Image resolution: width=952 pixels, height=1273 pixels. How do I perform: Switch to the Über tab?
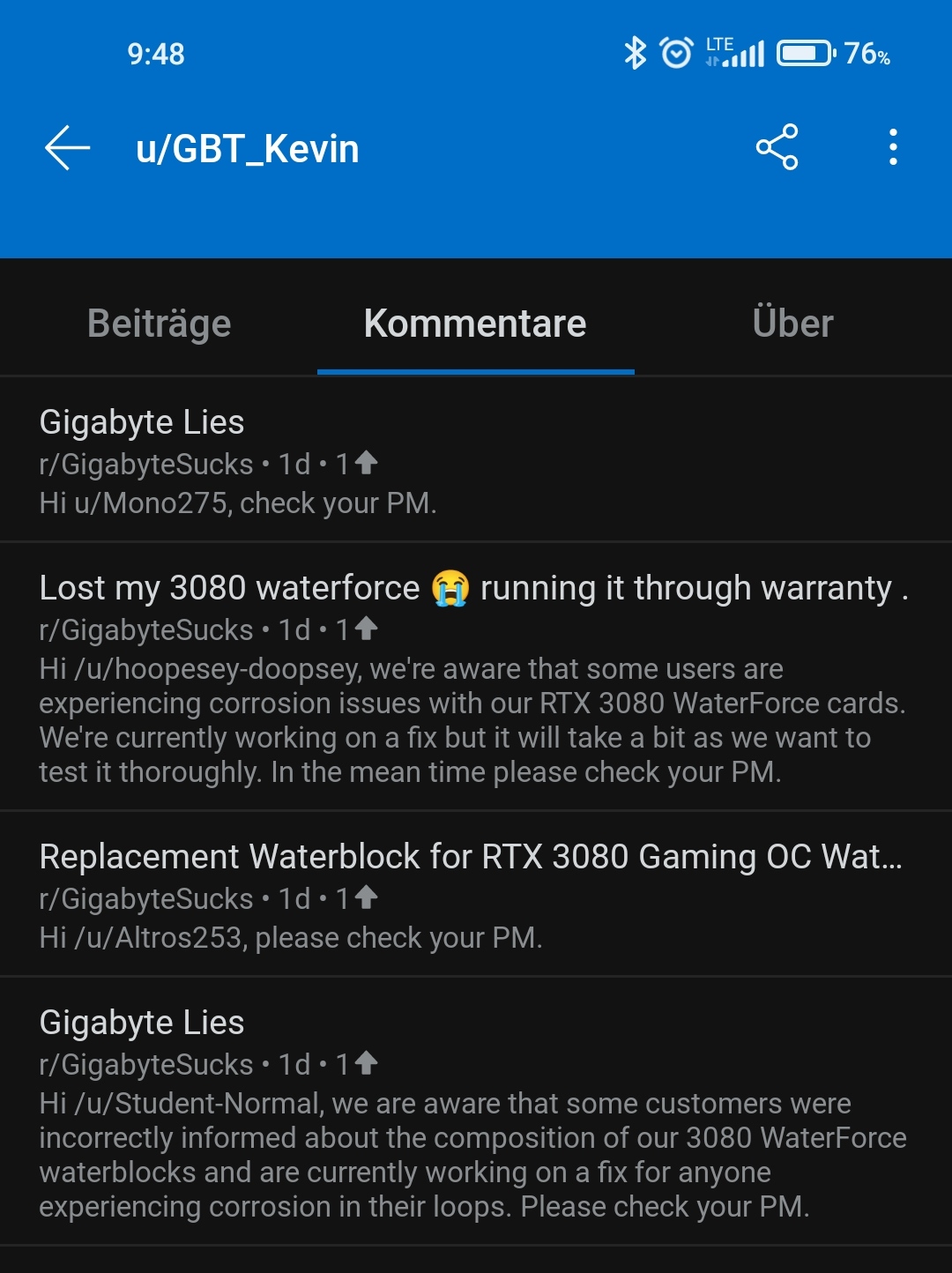point(792,324)
